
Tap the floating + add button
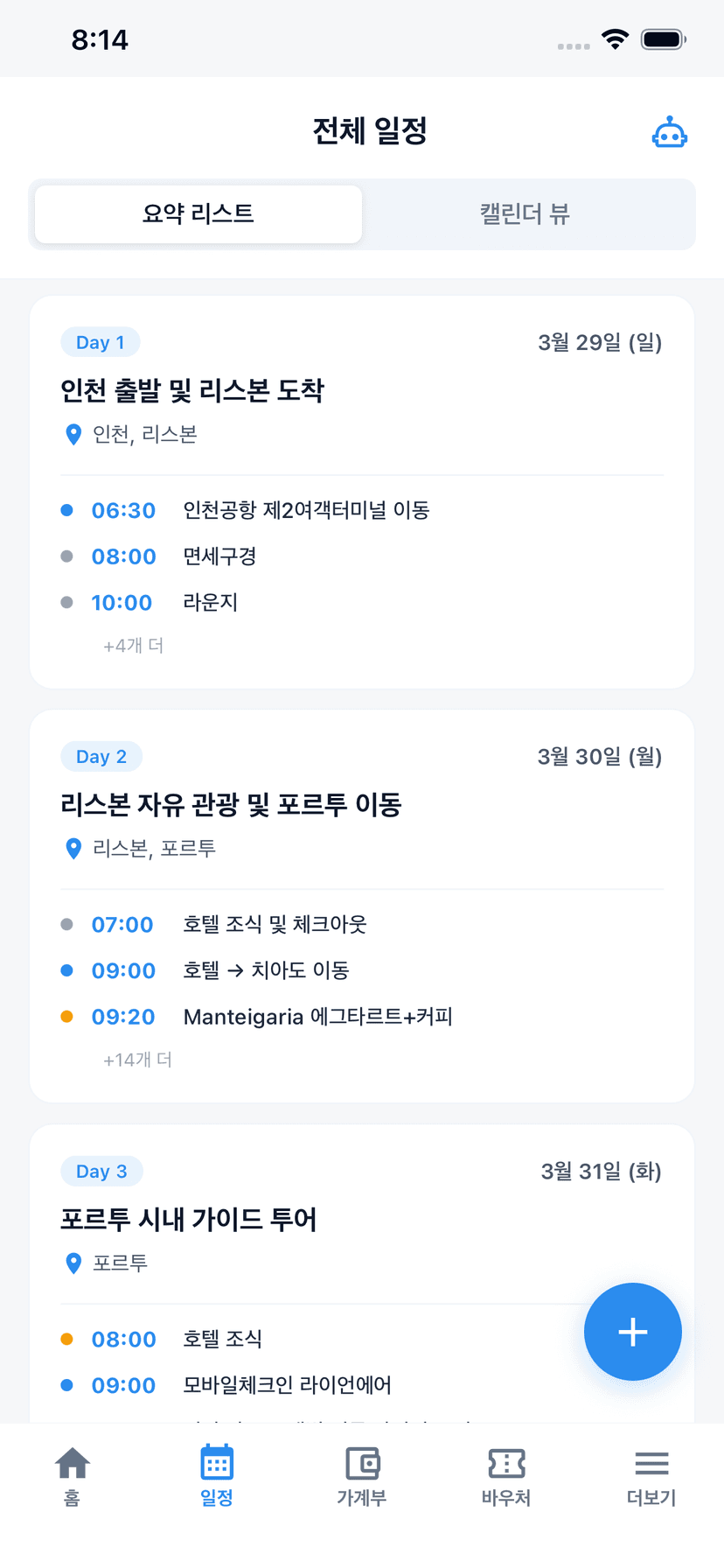[632, 1332]
